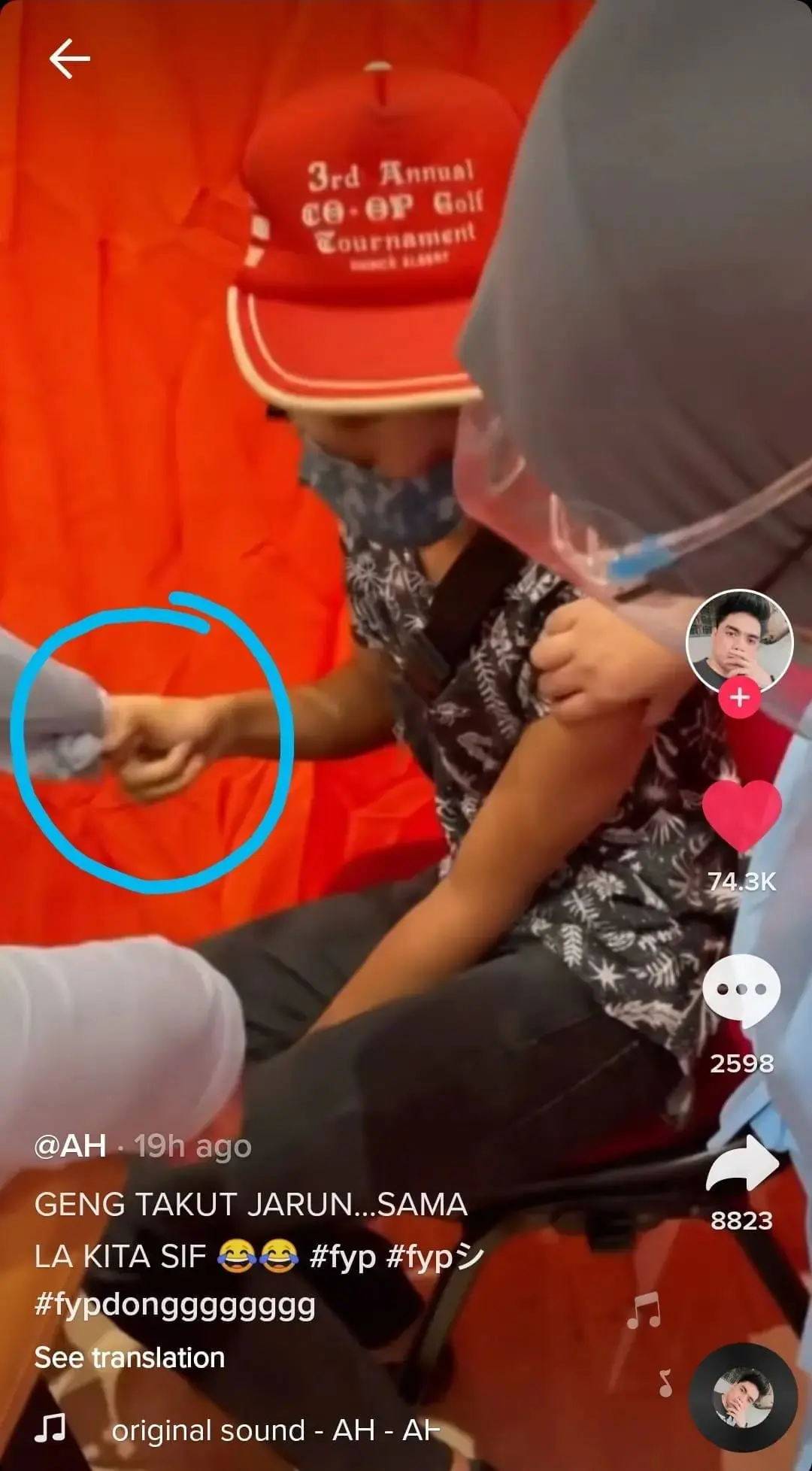Like this video with the heart
Image resolution: width=812 pixels, height=1471 pixels.
pyautogui.click(x=741, y=816)
